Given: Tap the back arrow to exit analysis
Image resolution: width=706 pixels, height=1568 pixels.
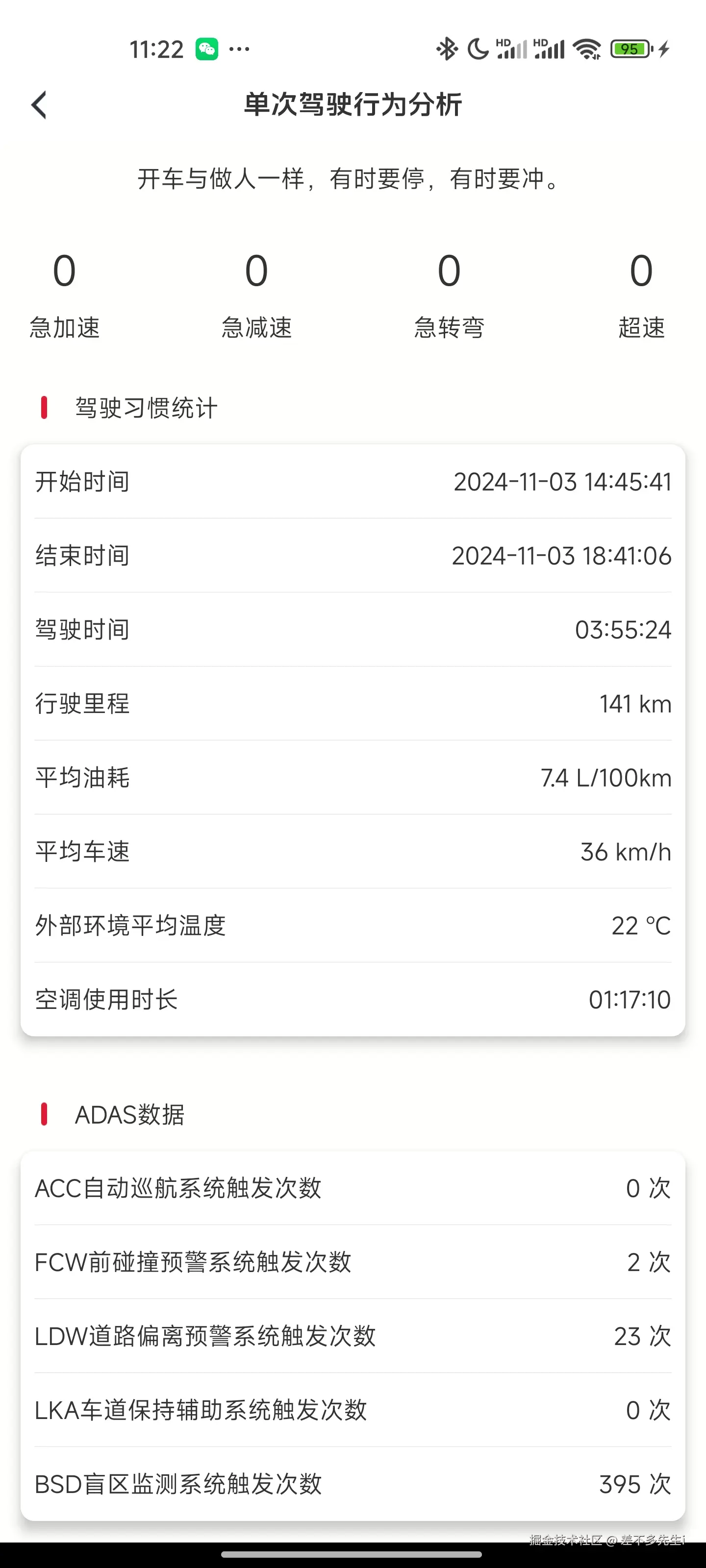Looking at the screenshot, I should coord(38,105).
